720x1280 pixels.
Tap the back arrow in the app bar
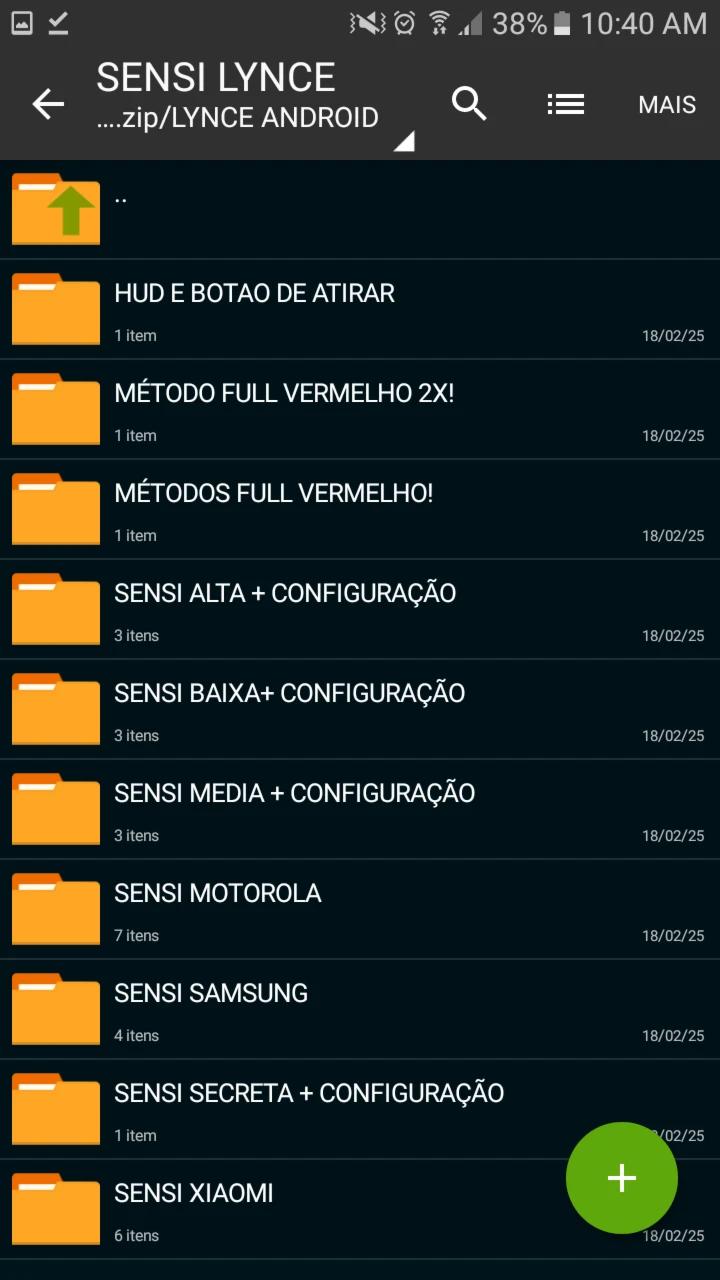(x=48, y=104)
